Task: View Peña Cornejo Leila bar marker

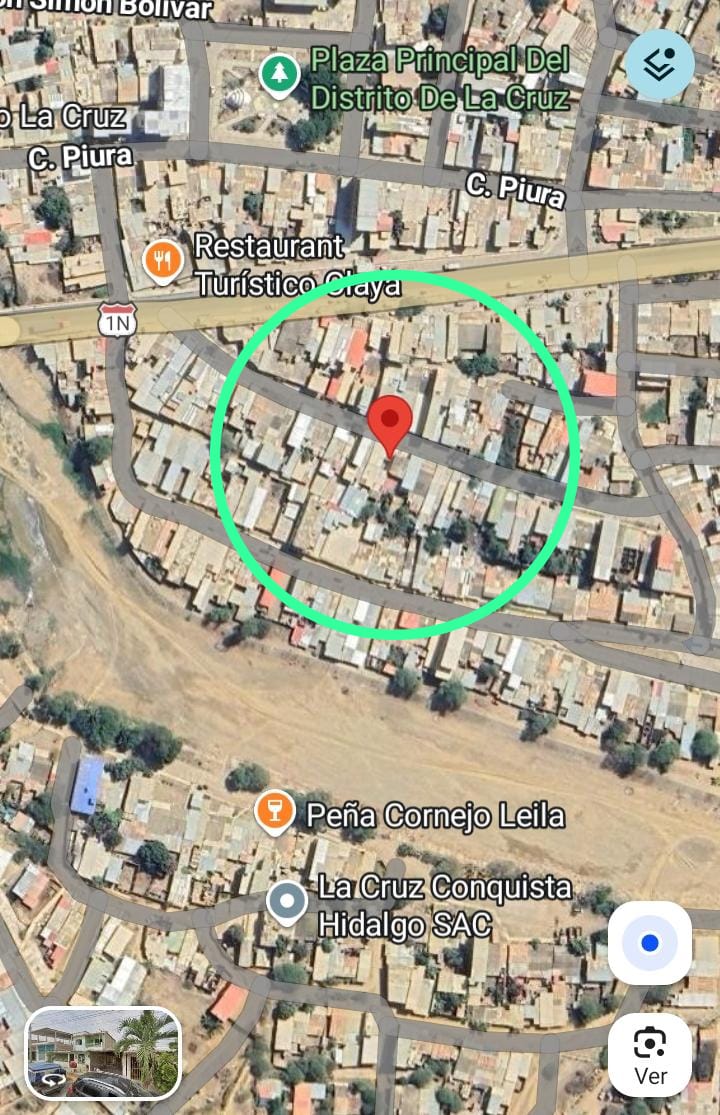Action: (x=274, y=810)
